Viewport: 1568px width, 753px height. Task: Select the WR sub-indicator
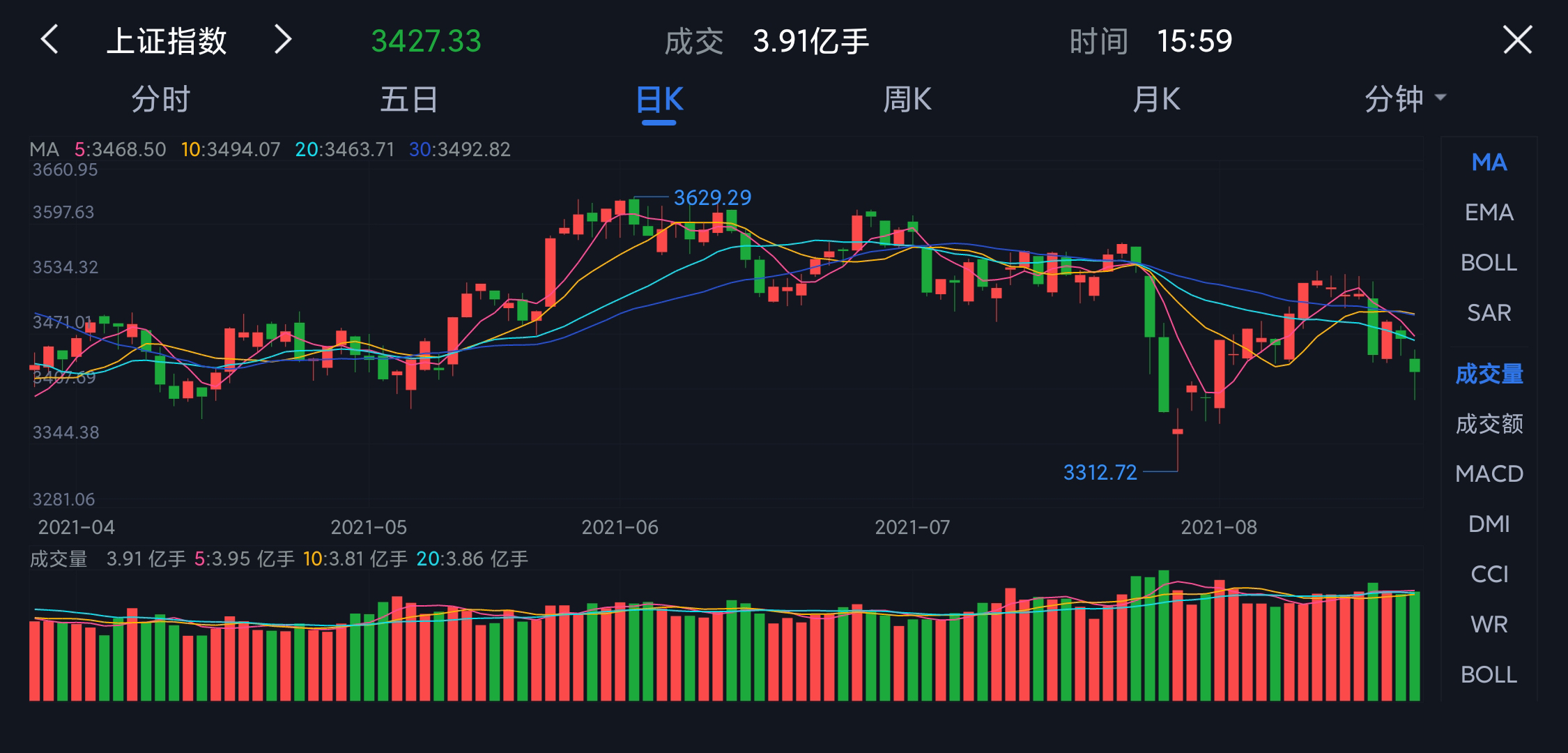[1489, 625]
